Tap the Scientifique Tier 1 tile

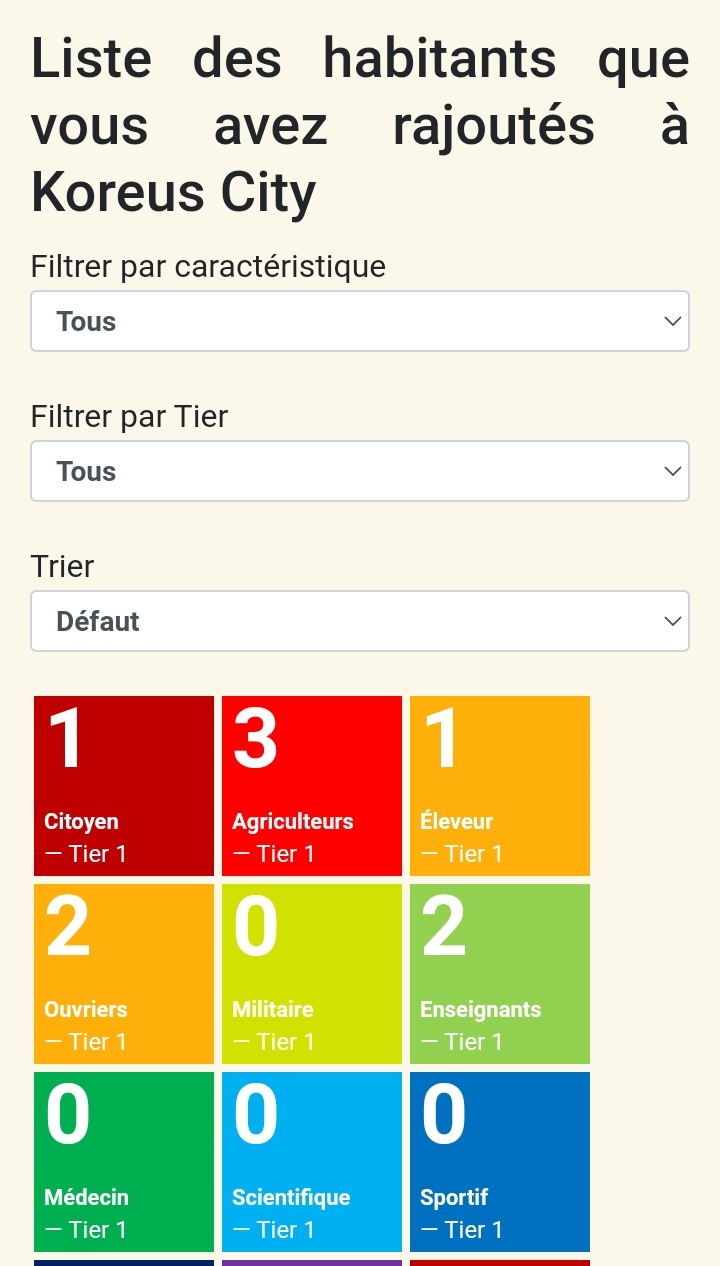coord(312,1162)
